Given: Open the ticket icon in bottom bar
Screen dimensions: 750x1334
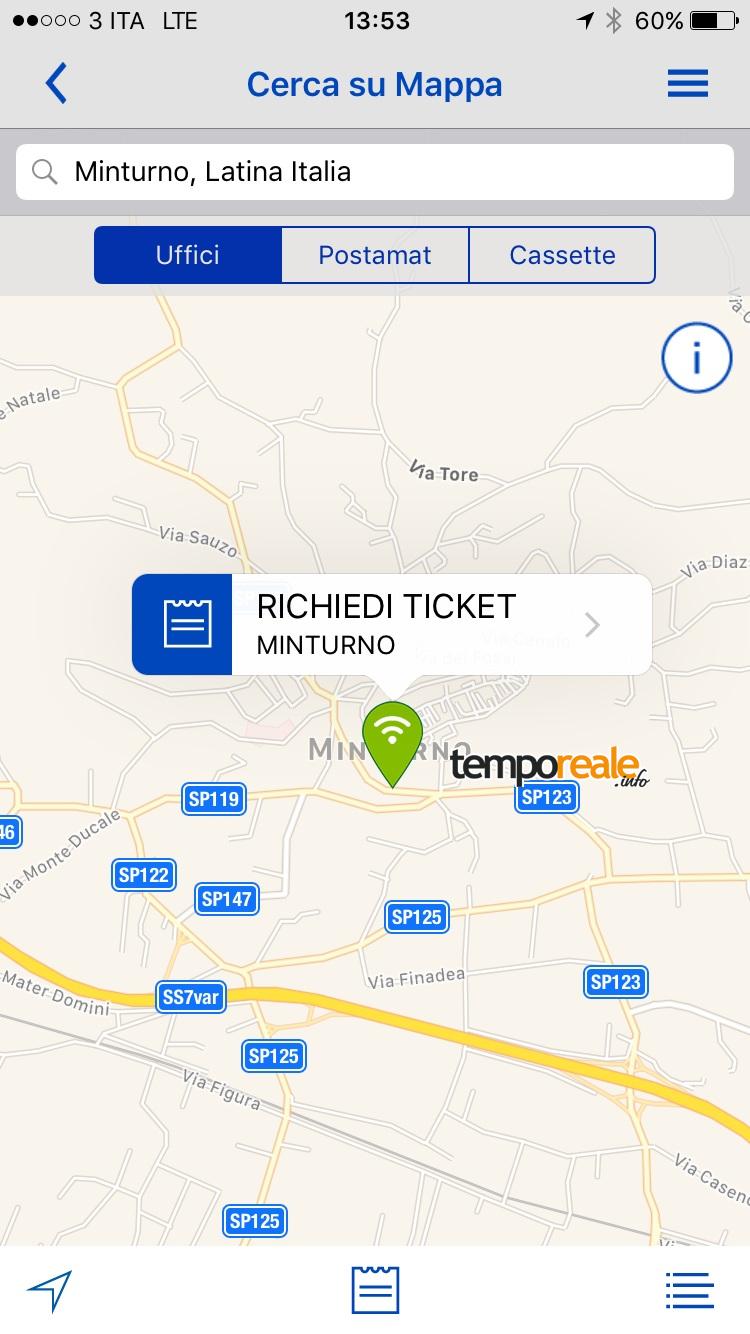Looking at the screenshot, I should tap(375, 1290).
